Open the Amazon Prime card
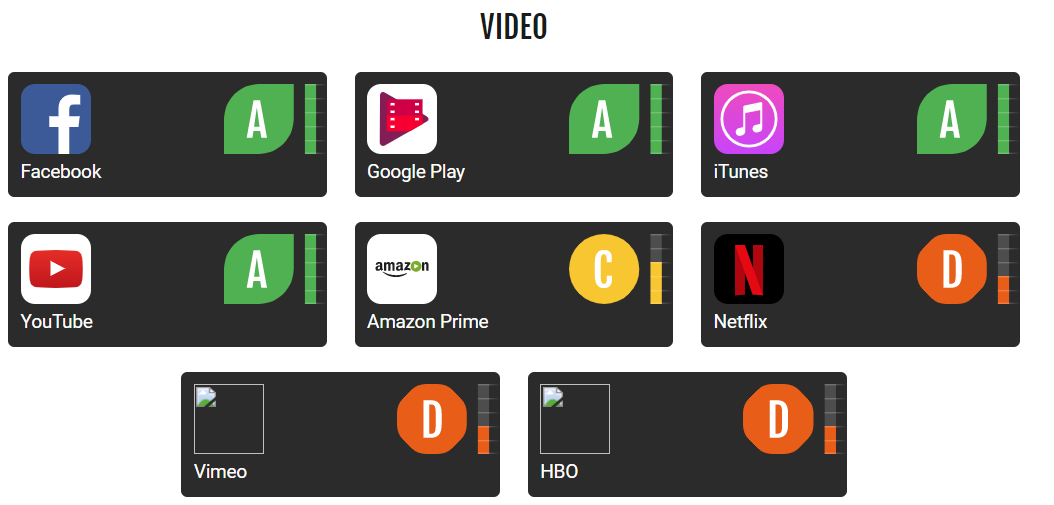The image size is (1054, 505). [513, 284]
